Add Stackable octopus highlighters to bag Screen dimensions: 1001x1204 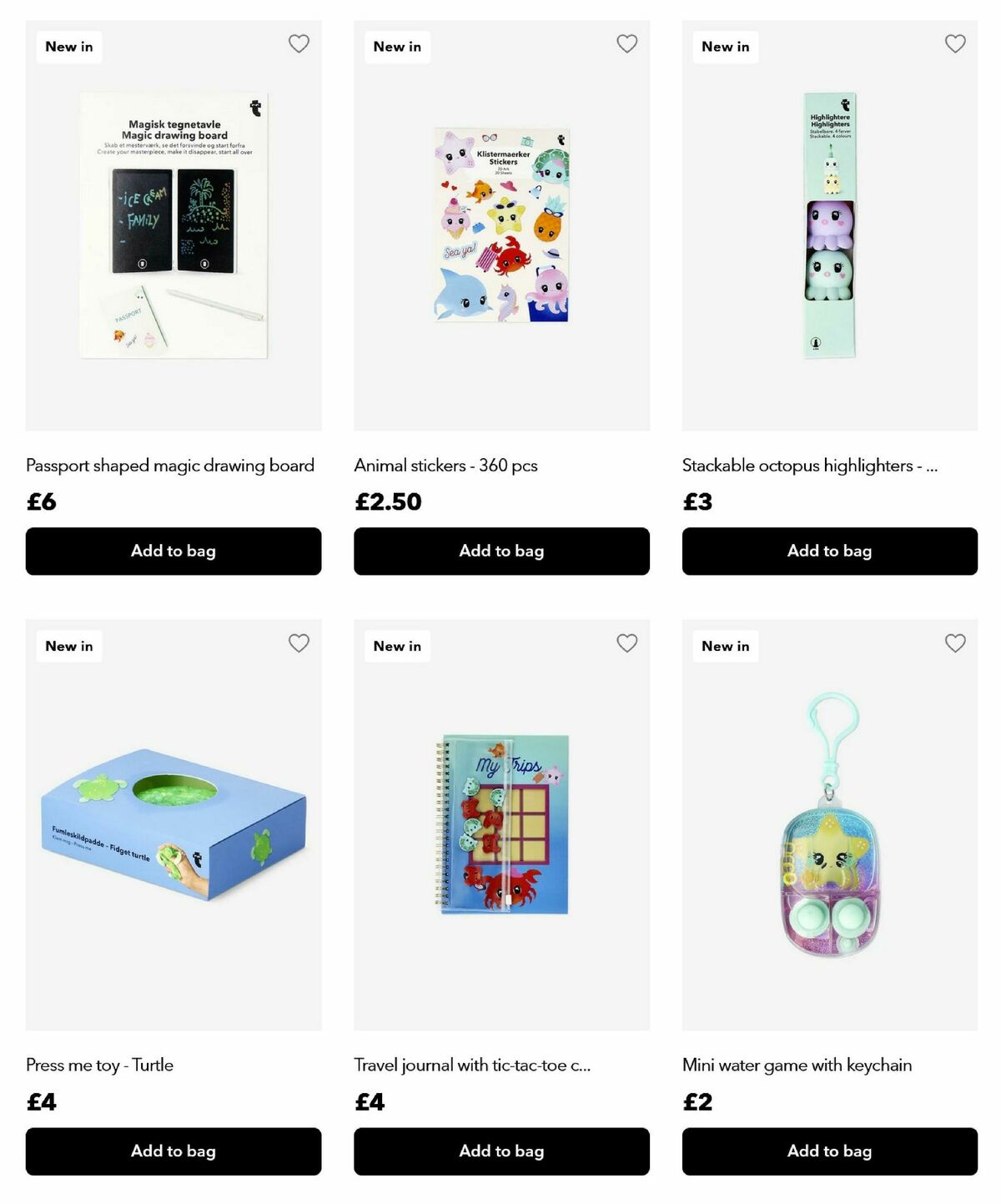(x=829, y=551)
